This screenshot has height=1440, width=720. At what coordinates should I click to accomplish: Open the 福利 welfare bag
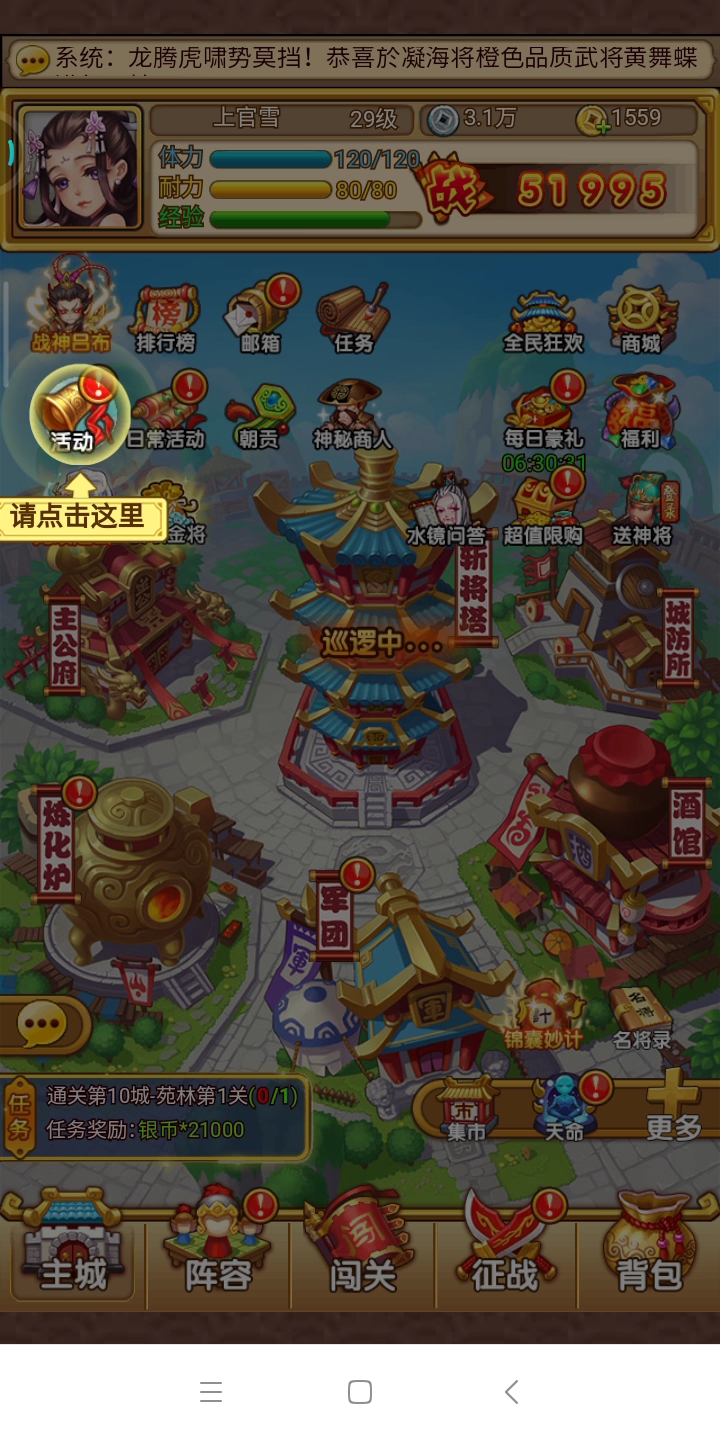pos(641,413)
